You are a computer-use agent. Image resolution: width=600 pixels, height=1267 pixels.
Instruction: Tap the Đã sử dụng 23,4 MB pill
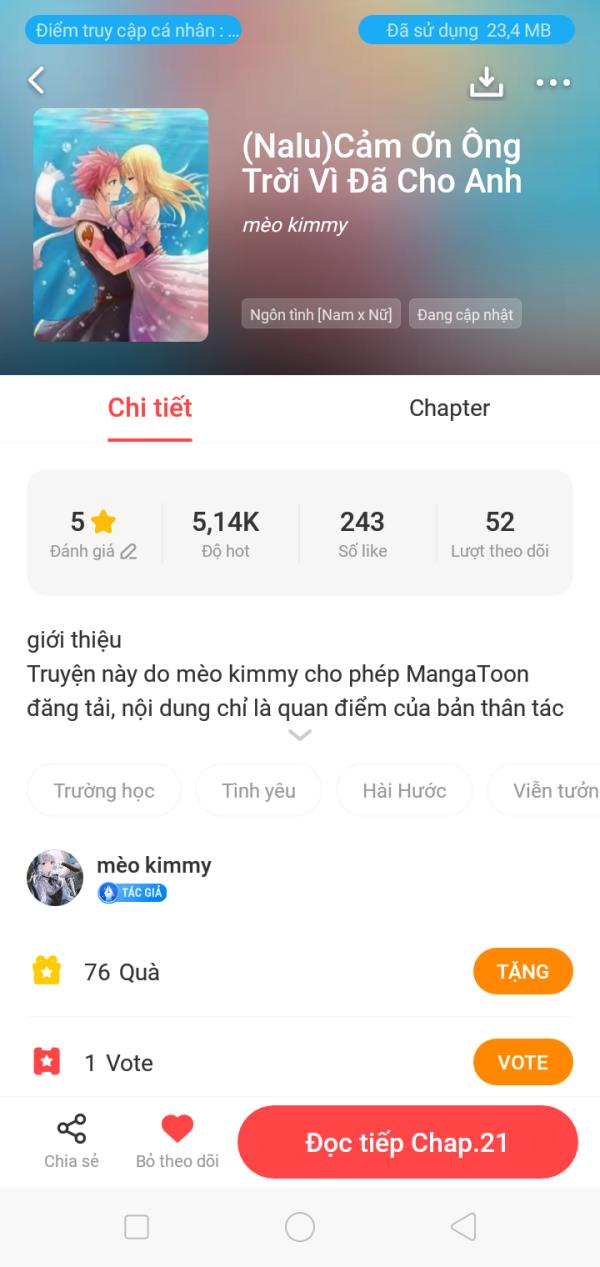click(x=467, y=30)
